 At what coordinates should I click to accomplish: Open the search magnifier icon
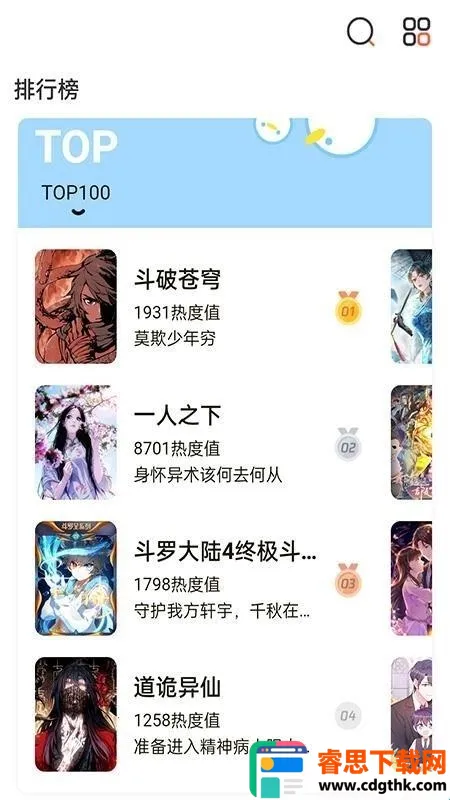click(x=361, y=32)
